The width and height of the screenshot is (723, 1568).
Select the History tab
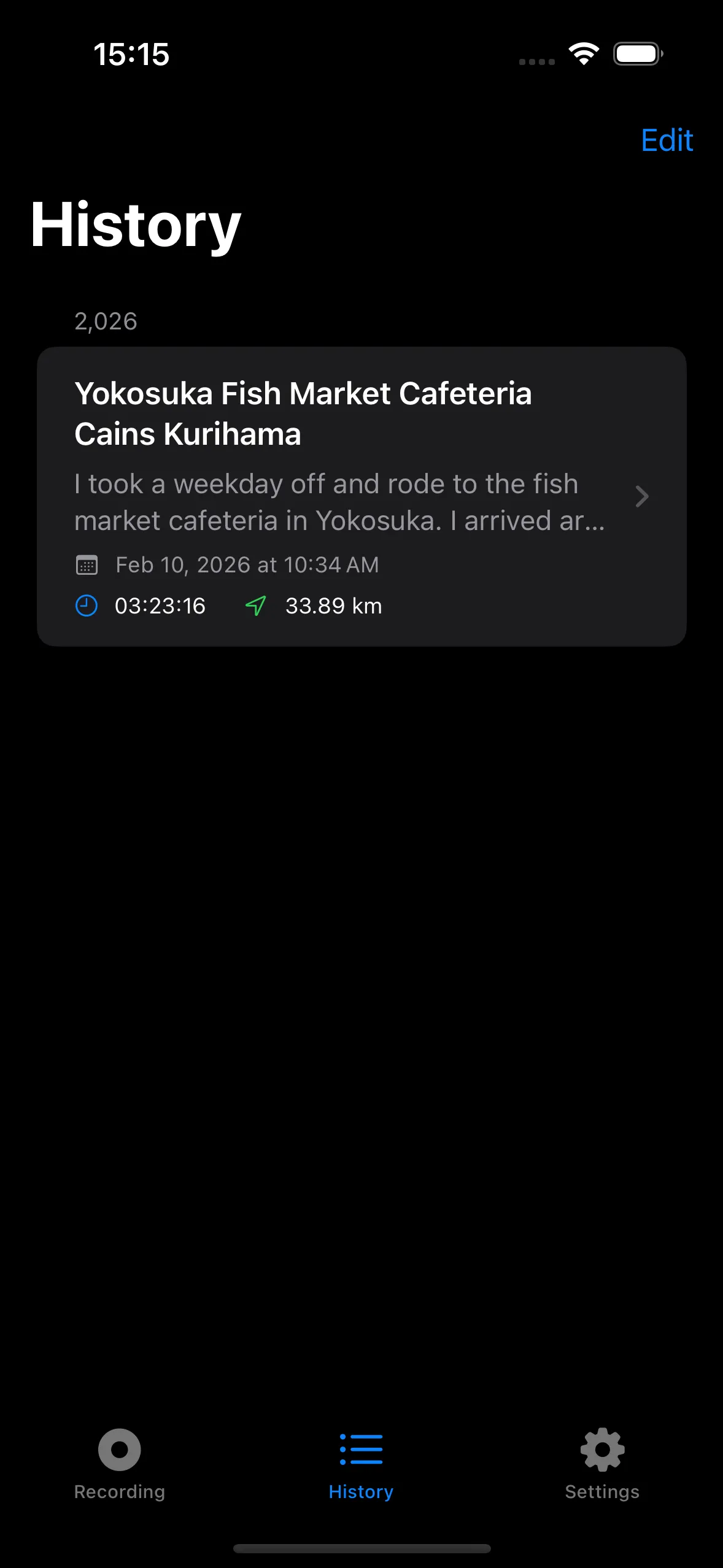click(361, 1462)
